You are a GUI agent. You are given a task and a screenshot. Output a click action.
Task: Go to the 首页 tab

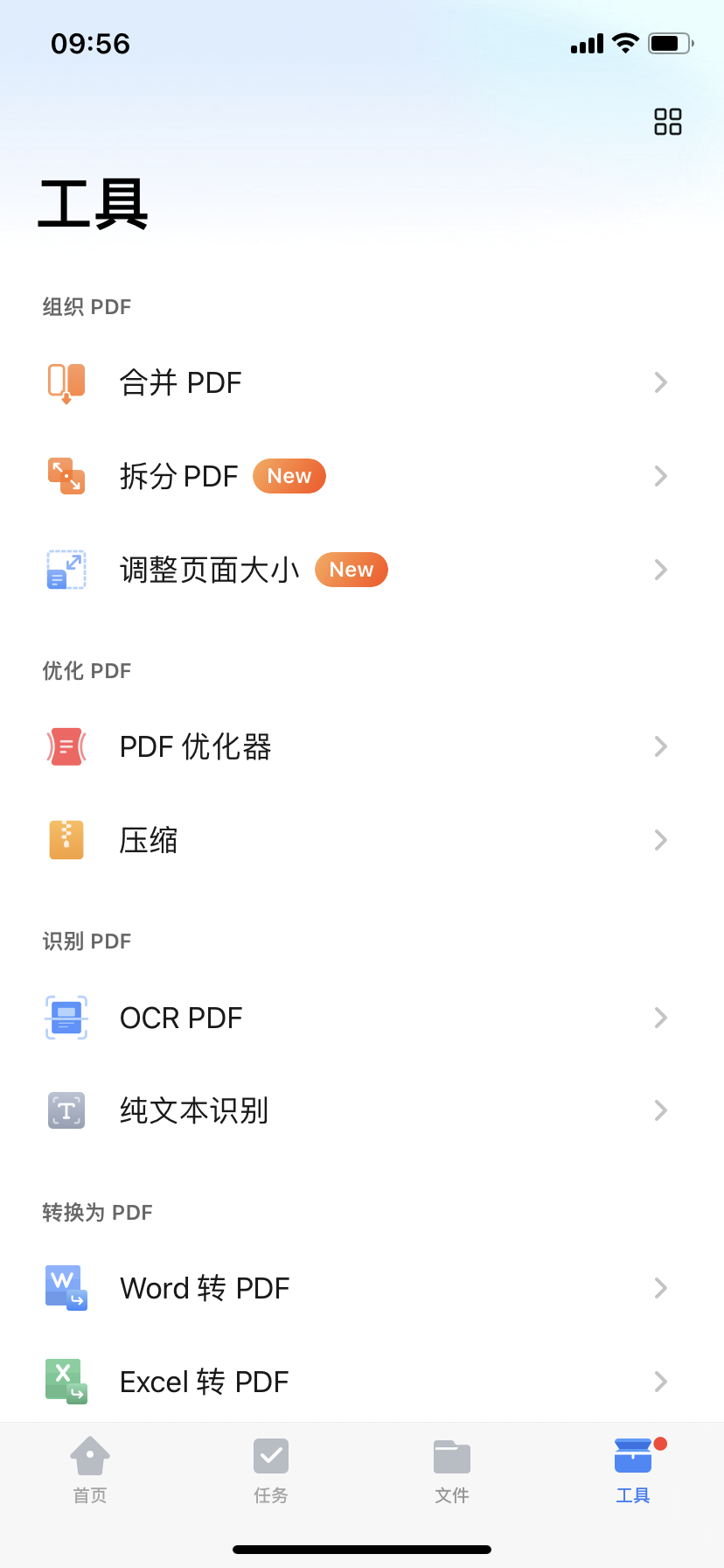(90, 1470)
